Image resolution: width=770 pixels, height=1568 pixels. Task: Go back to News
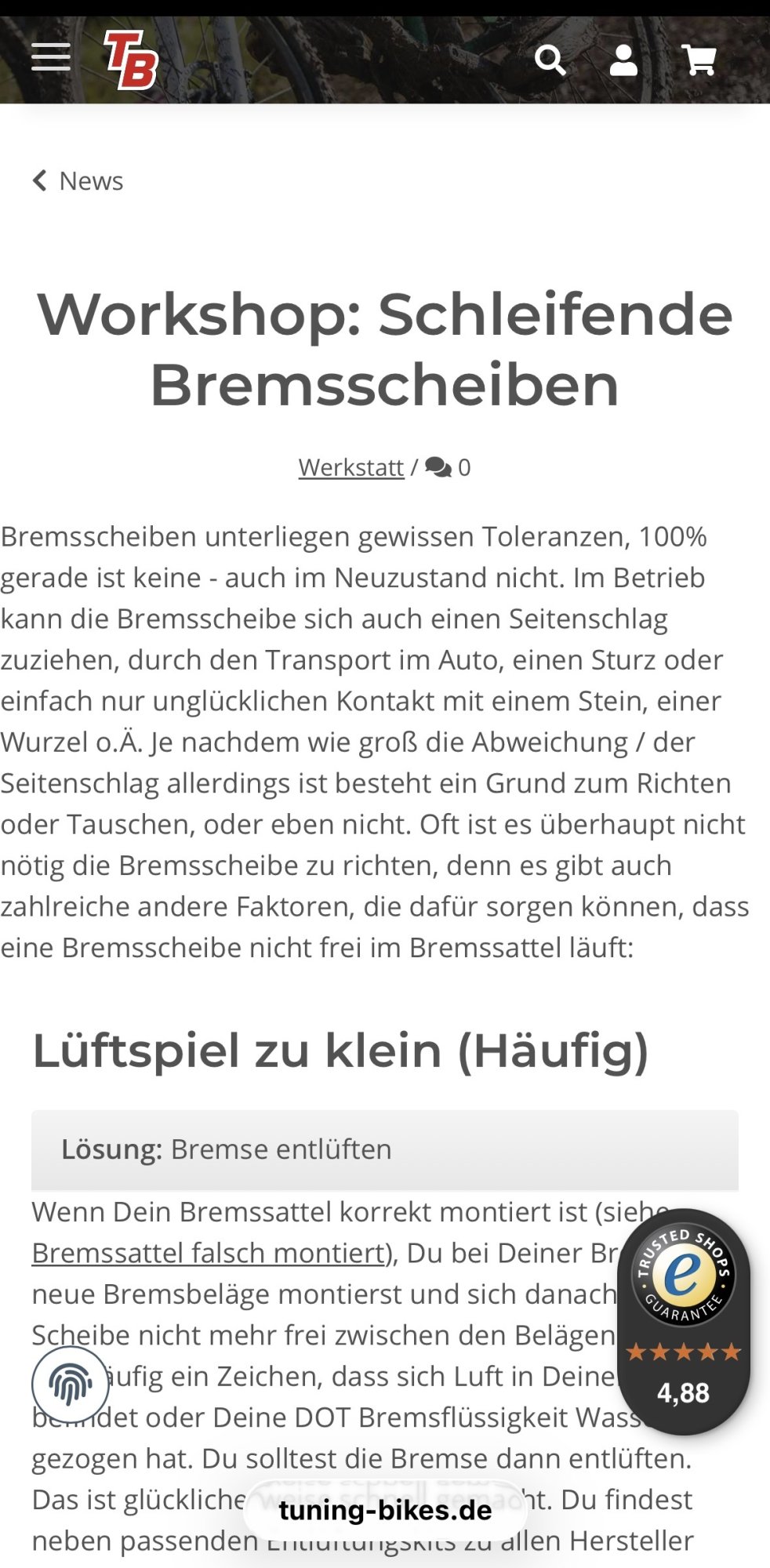coord(78,181)
